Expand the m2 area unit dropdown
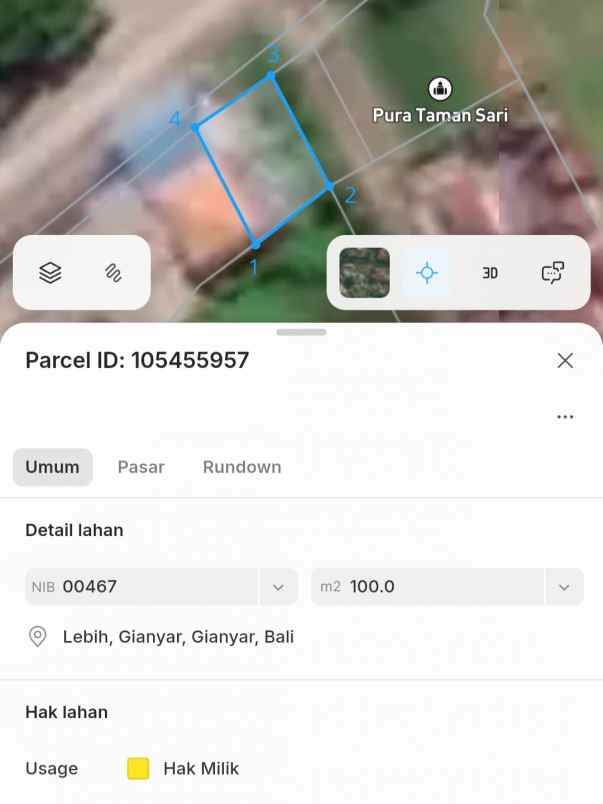The image size is (603, 804). coord(564,587)
